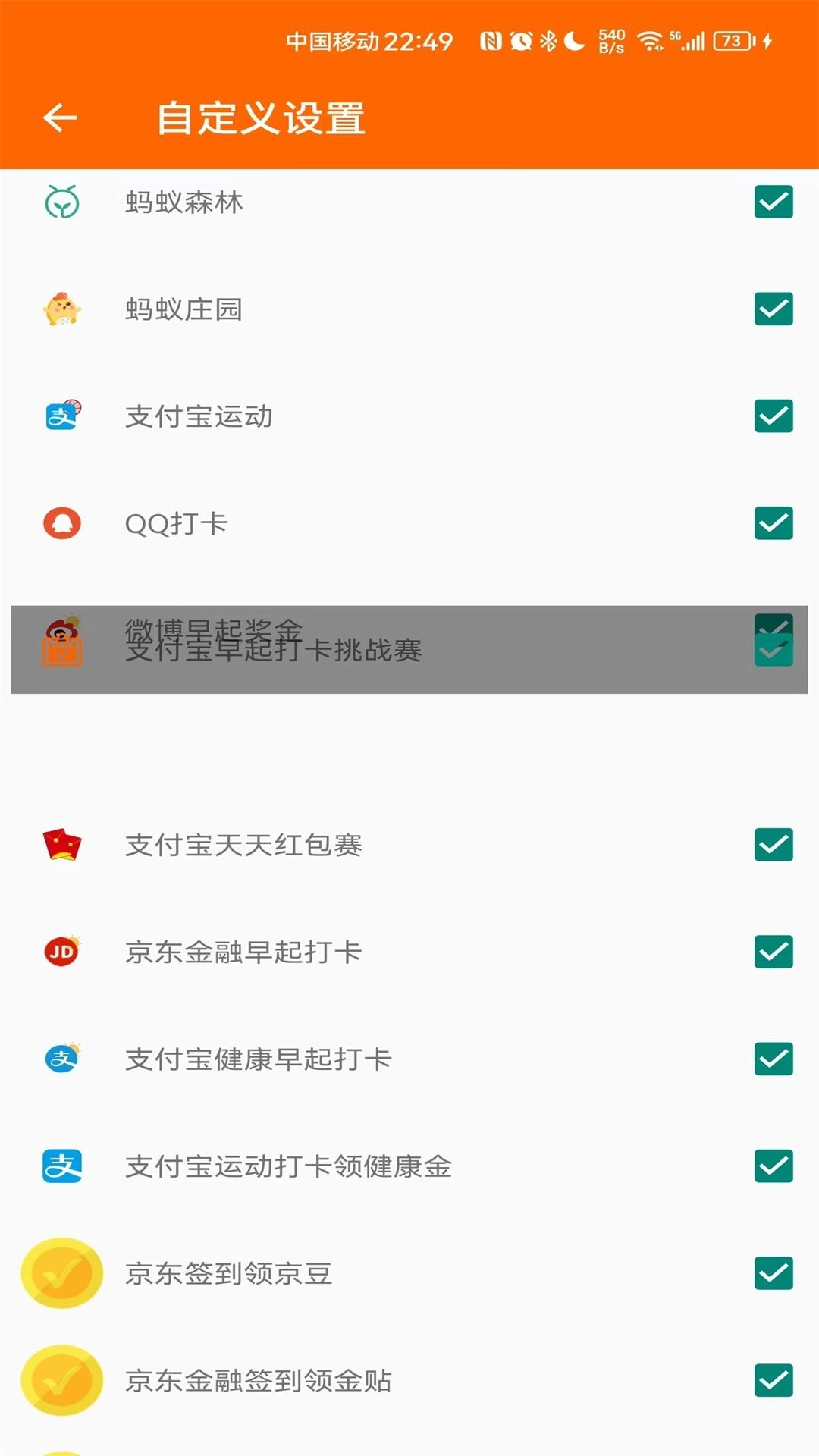Click the JD icon beside 京东金融早起打卡
This screenshot has height=1456, width=819.
coord(62,952)
